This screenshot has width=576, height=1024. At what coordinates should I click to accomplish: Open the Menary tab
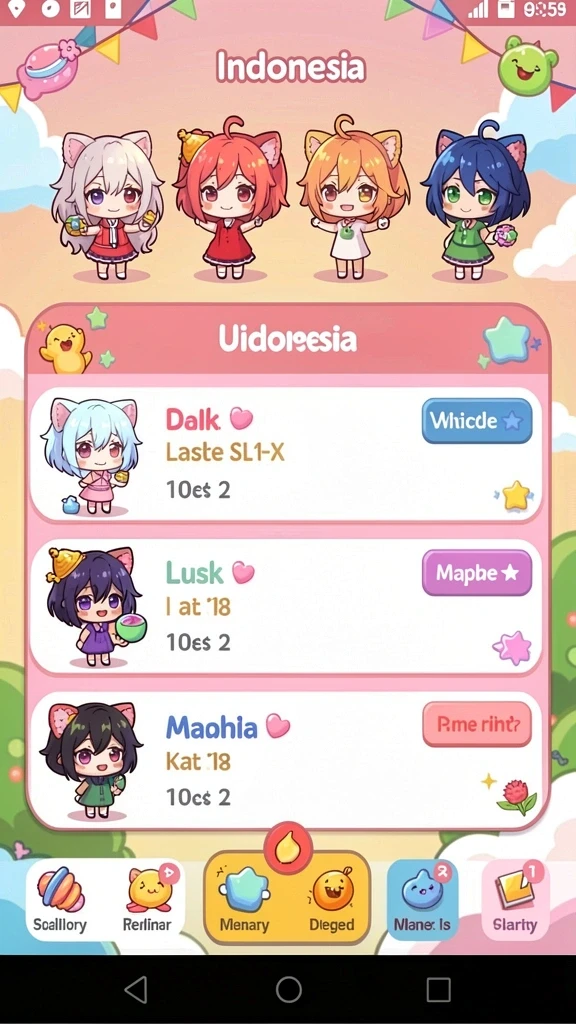pos(245,900)
